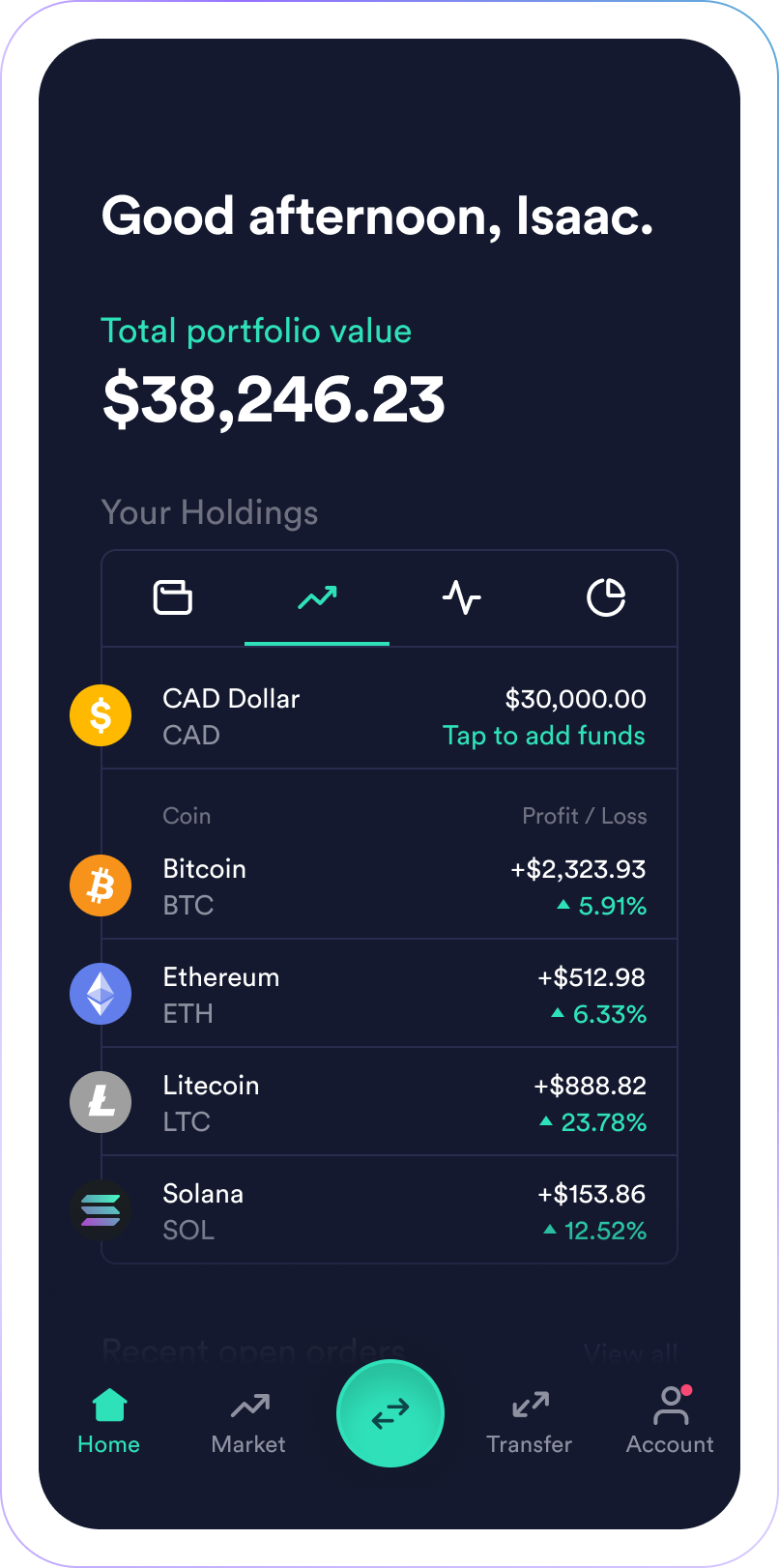
Task: Select the trending chart holdings tab
Action: pos(317,597)
